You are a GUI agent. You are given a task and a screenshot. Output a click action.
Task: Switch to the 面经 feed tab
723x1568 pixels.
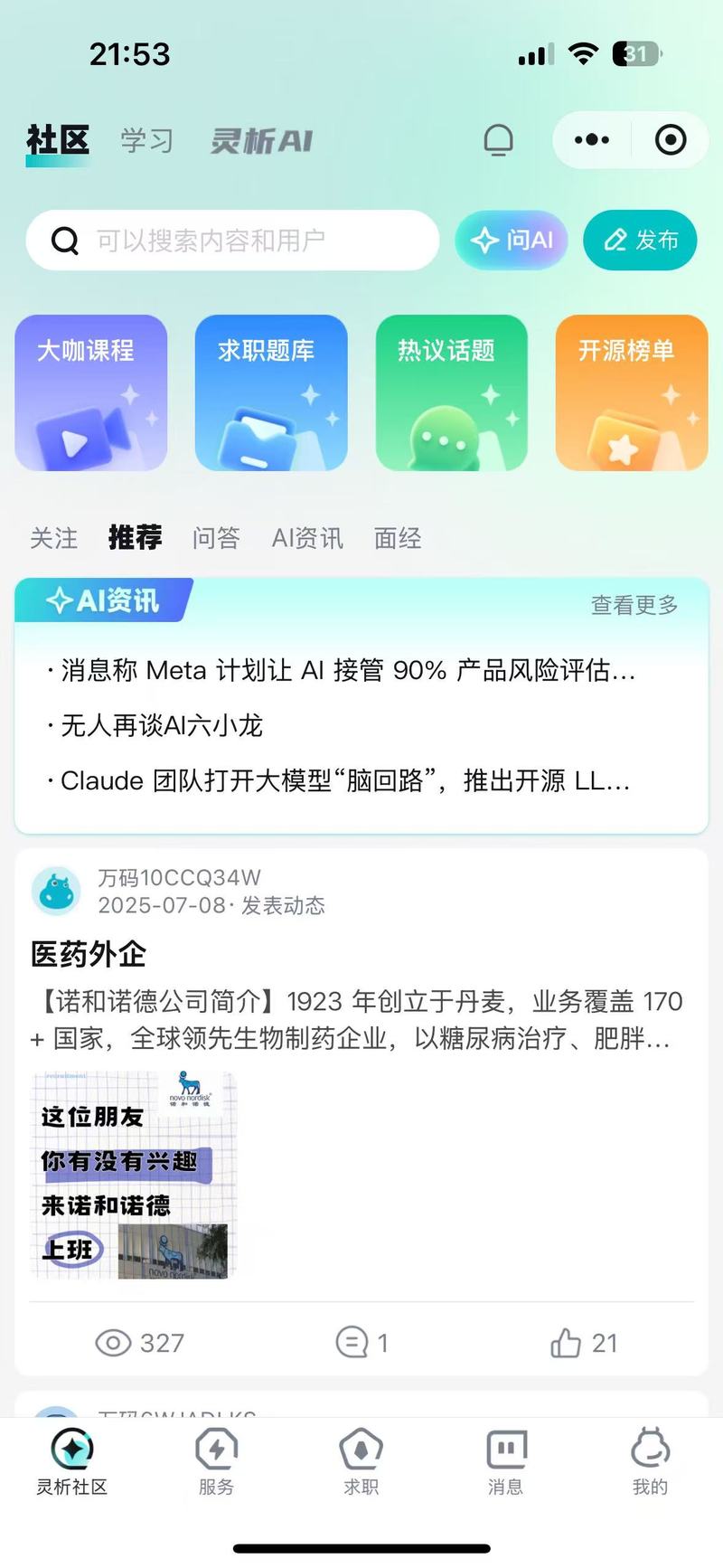(398, 538)
